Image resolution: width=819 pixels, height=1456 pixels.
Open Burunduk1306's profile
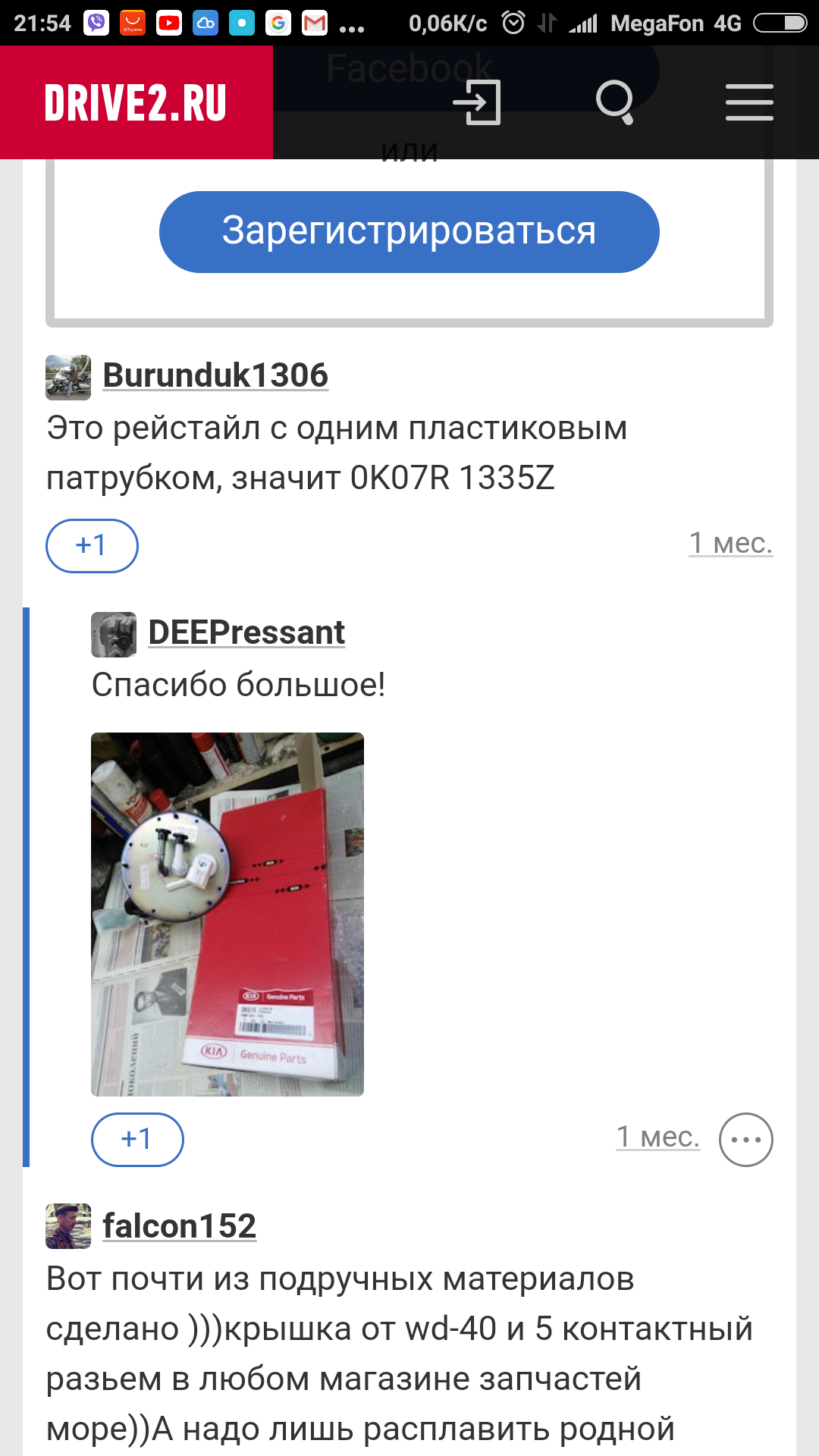tap(215, 375)
